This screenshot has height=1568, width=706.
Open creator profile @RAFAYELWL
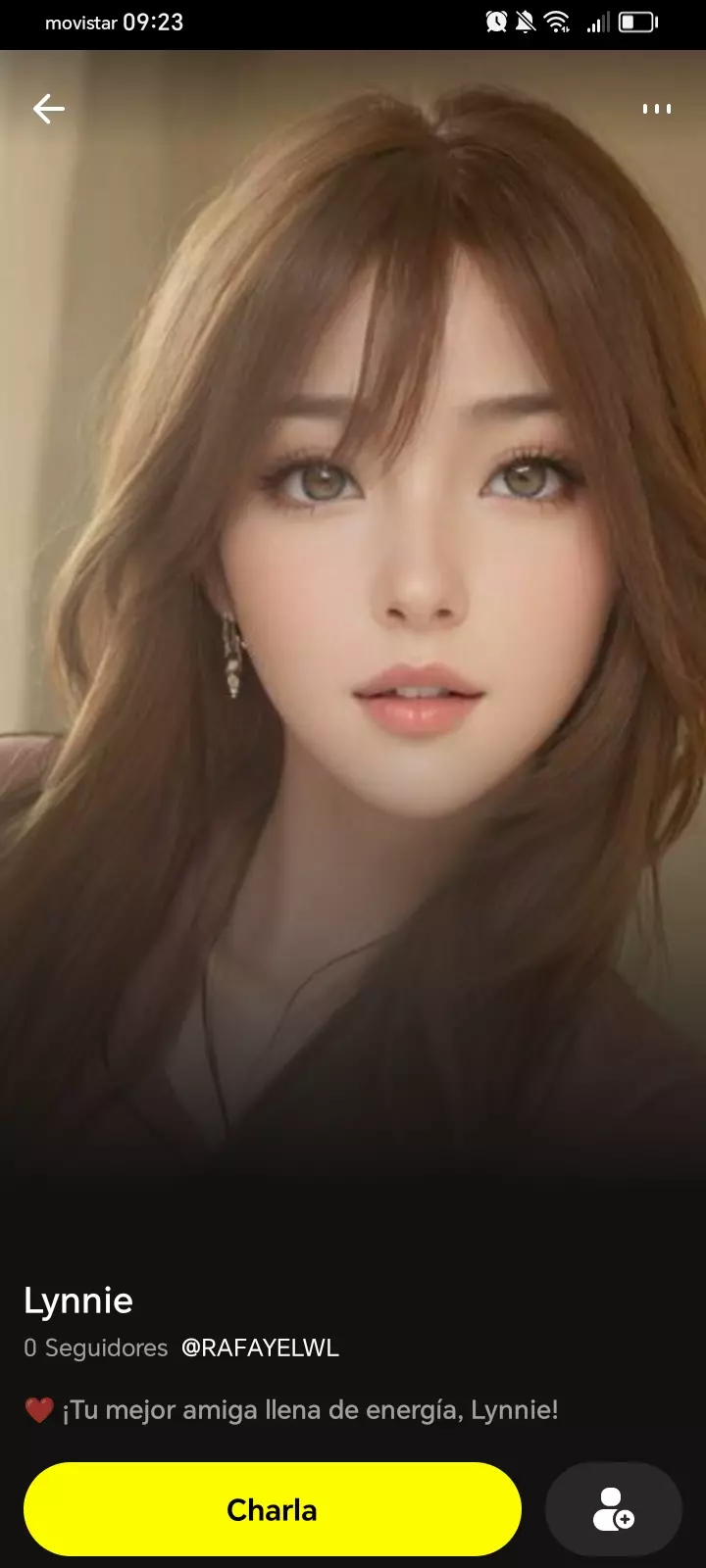pos(260,1347)
